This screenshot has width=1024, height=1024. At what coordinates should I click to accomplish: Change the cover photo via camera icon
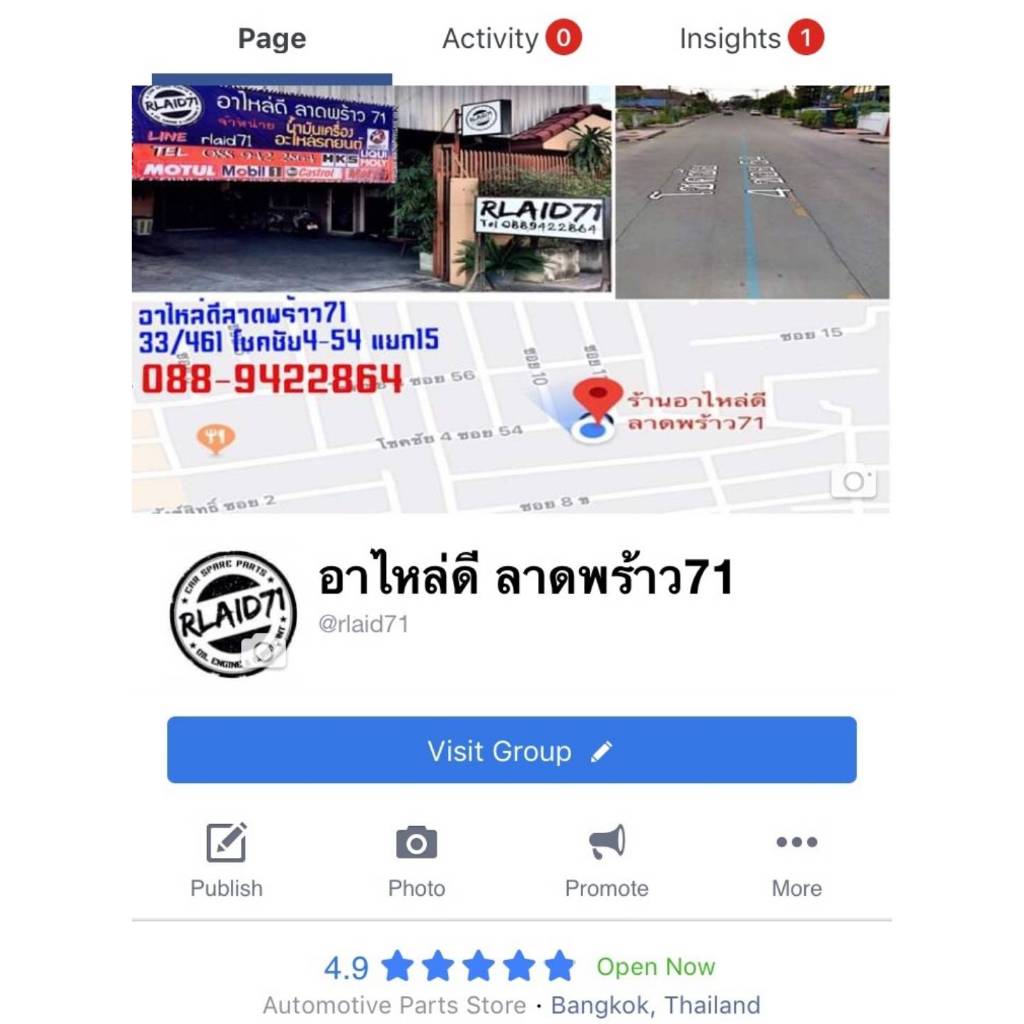[853, 482]
